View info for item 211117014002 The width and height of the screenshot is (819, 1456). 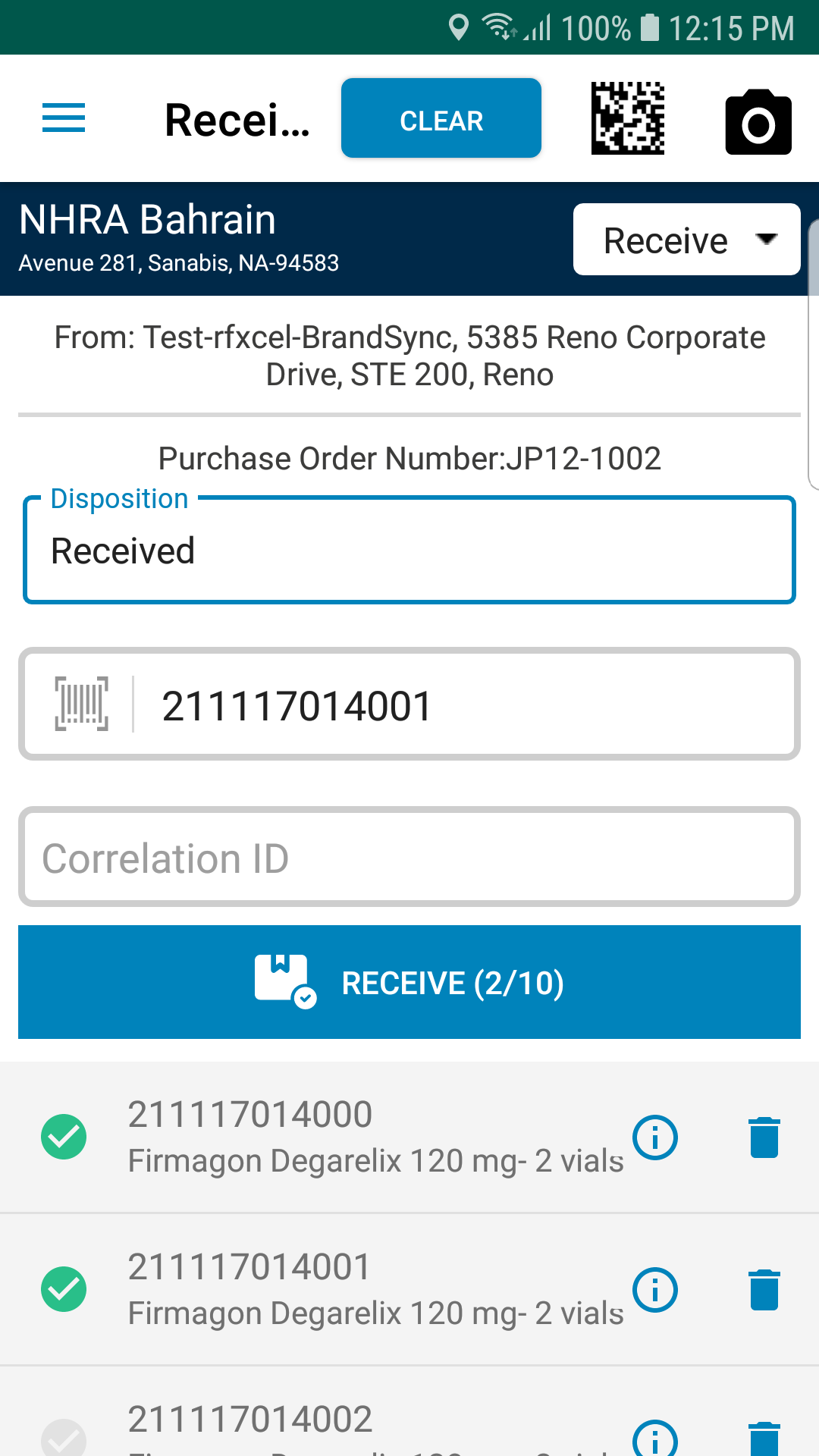(655, 1438)
